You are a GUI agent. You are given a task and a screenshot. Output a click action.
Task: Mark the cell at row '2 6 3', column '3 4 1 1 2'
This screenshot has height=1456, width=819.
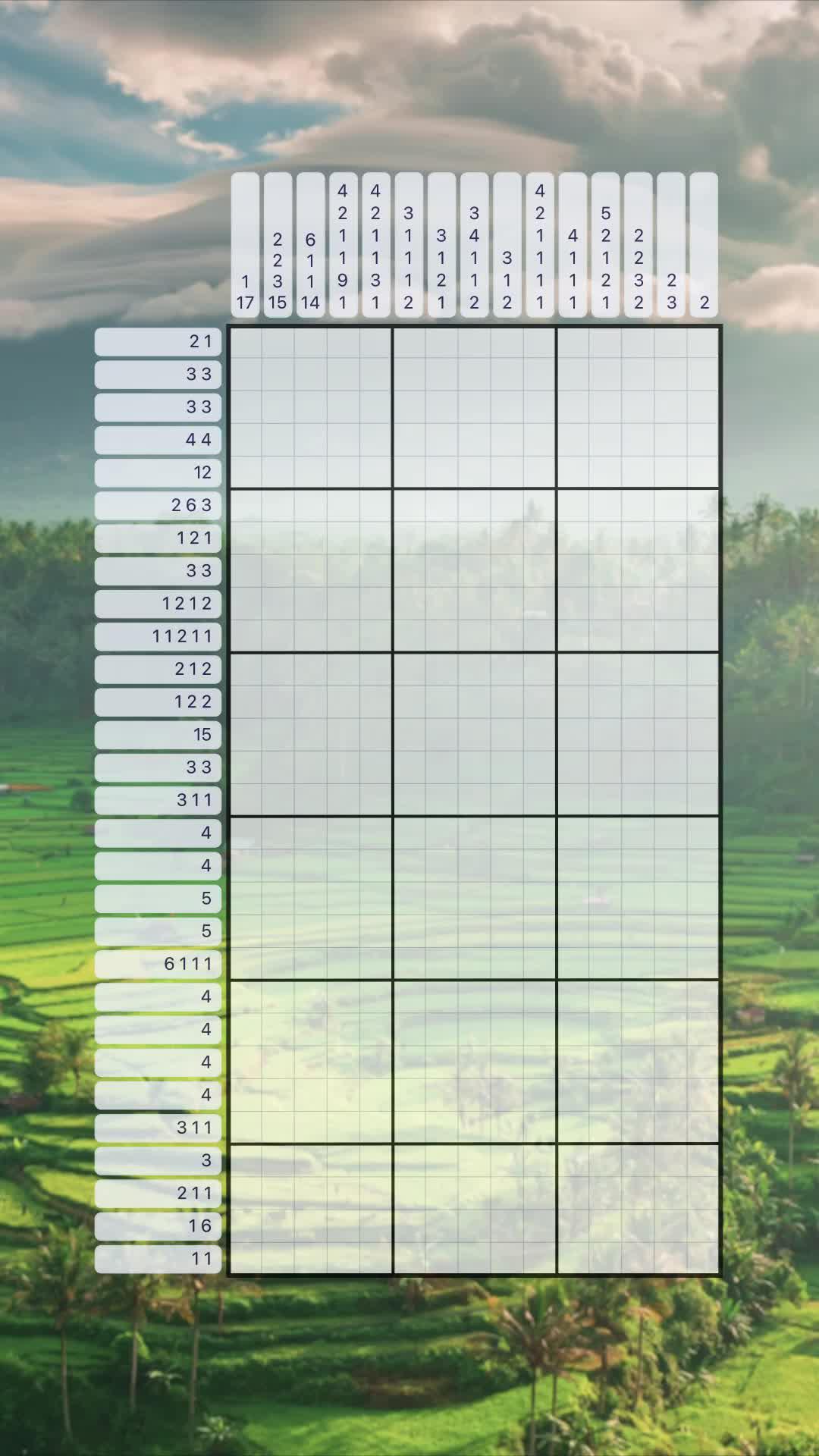point(474,505)
